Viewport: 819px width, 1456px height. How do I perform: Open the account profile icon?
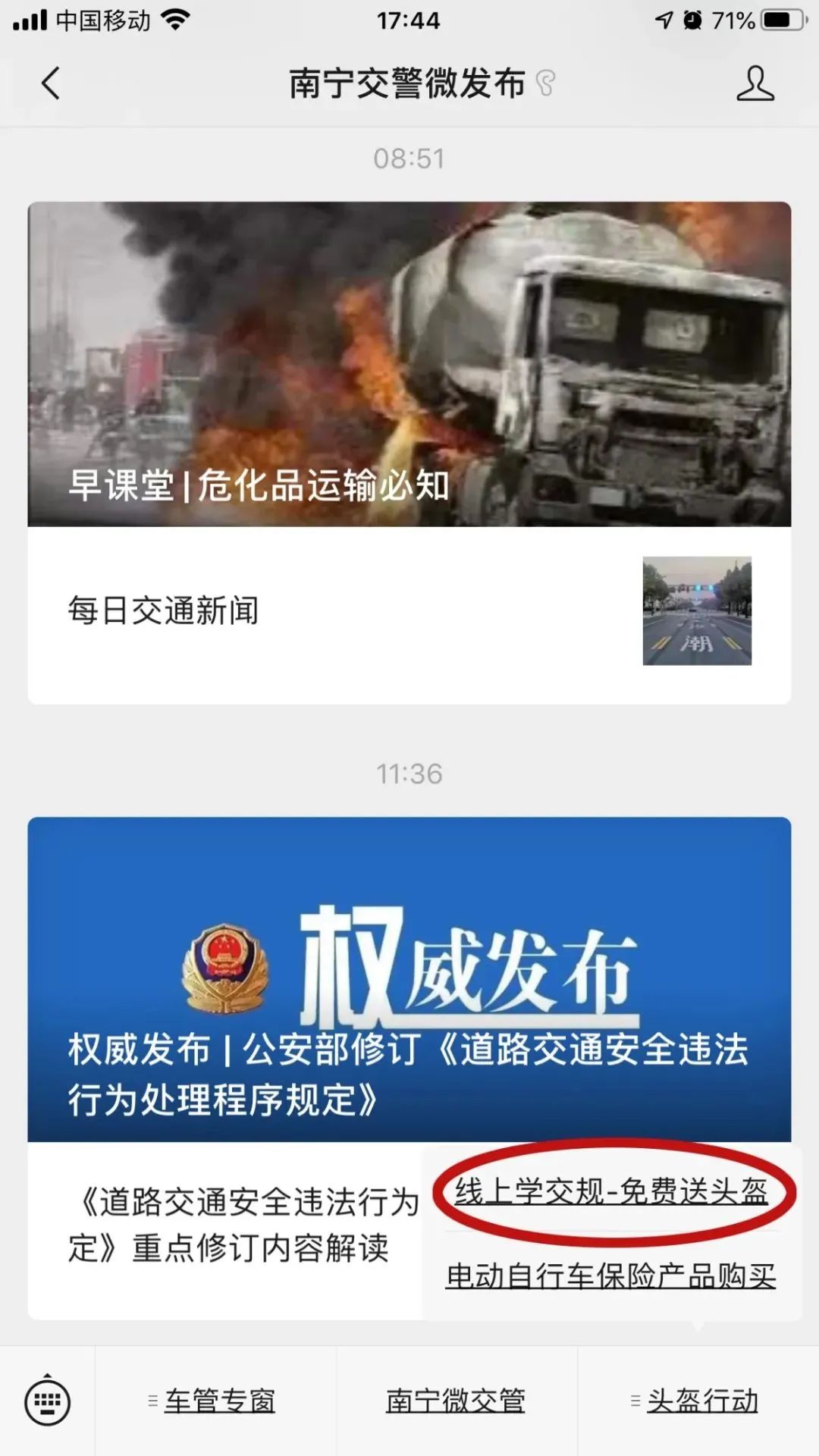[x=755, y=83]
